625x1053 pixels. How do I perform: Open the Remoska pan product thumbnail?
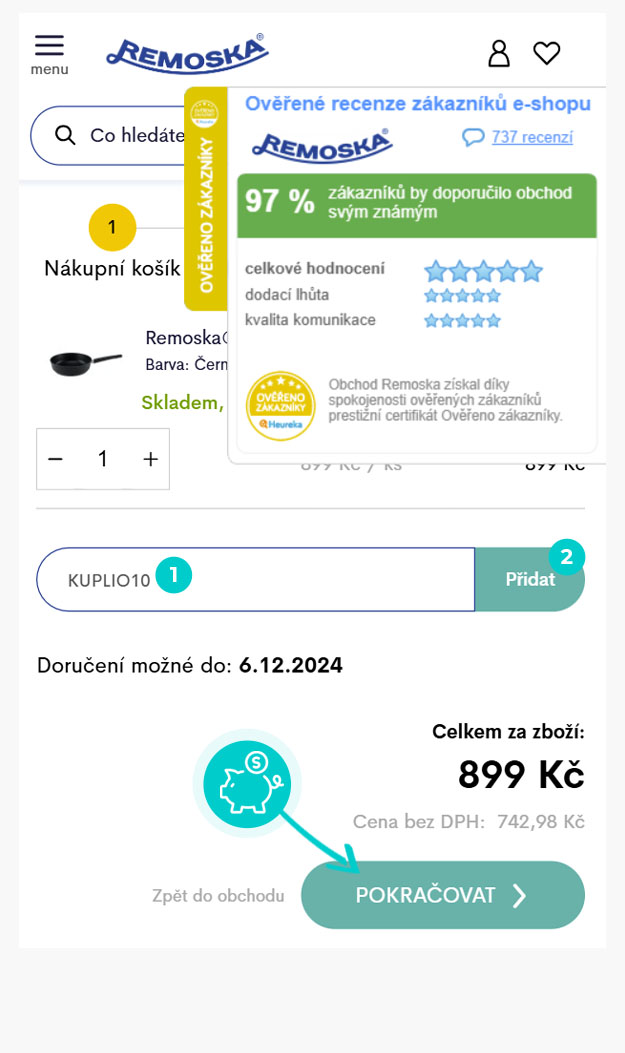(85, 362)
